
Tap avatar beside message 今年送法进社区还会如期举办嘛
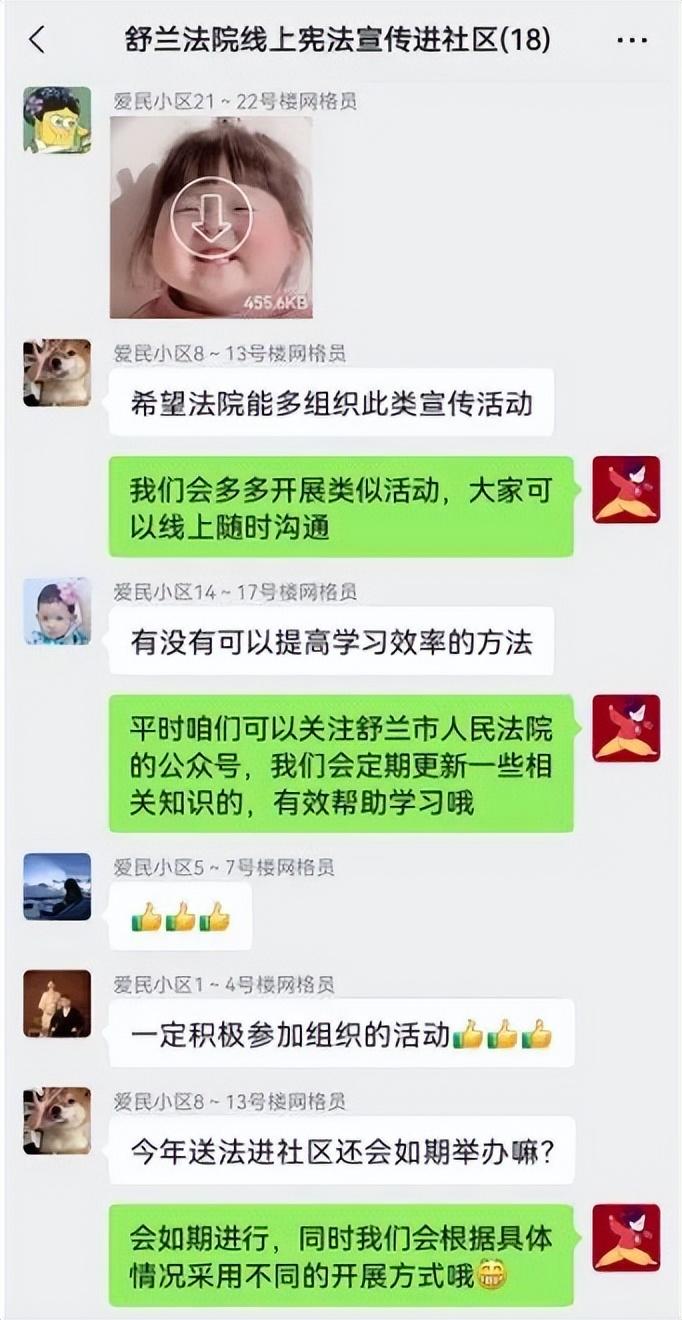coord(57,1120)
